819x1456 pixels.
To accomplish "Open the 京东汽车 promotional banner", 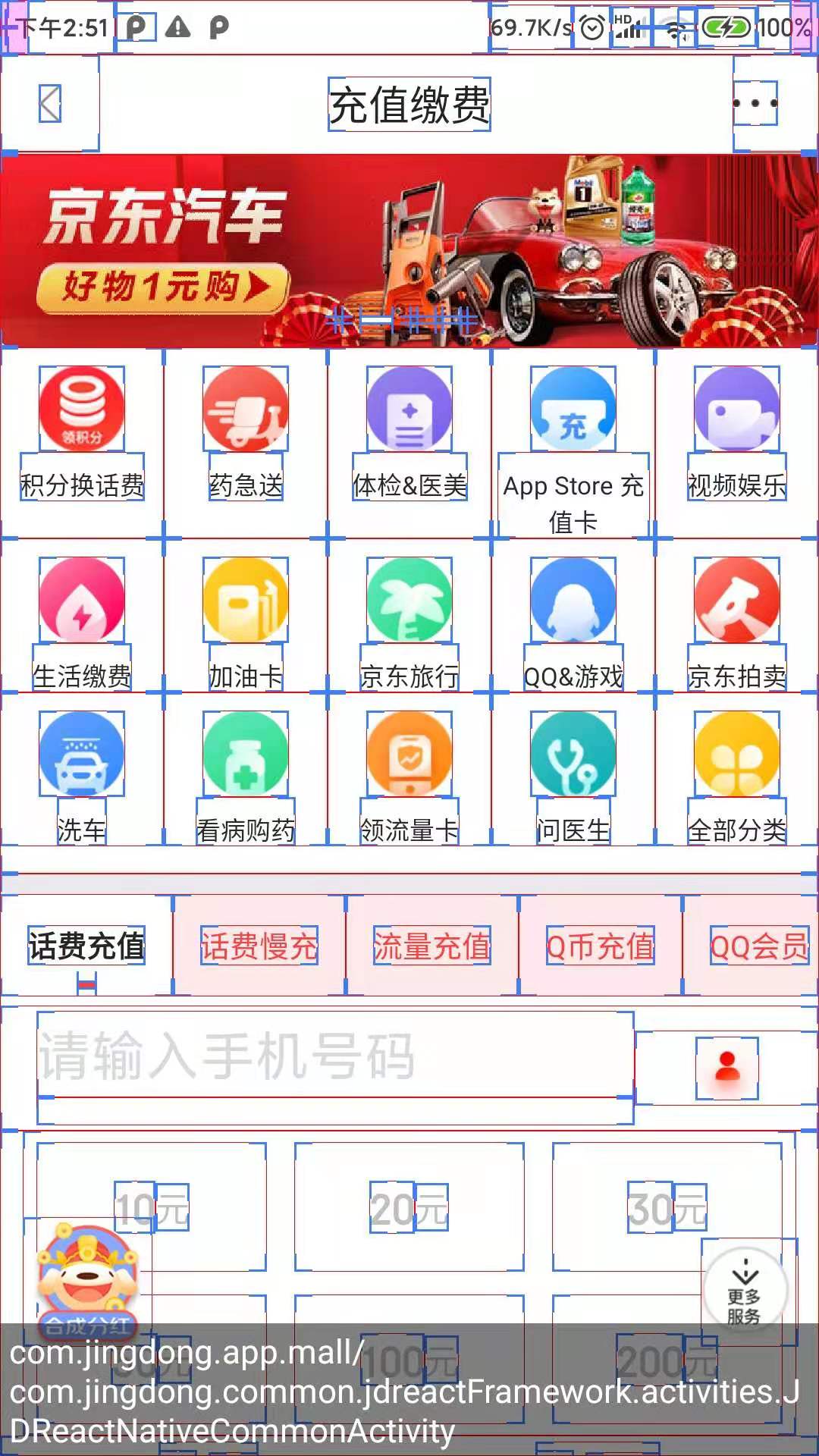I will pos(409,250).
